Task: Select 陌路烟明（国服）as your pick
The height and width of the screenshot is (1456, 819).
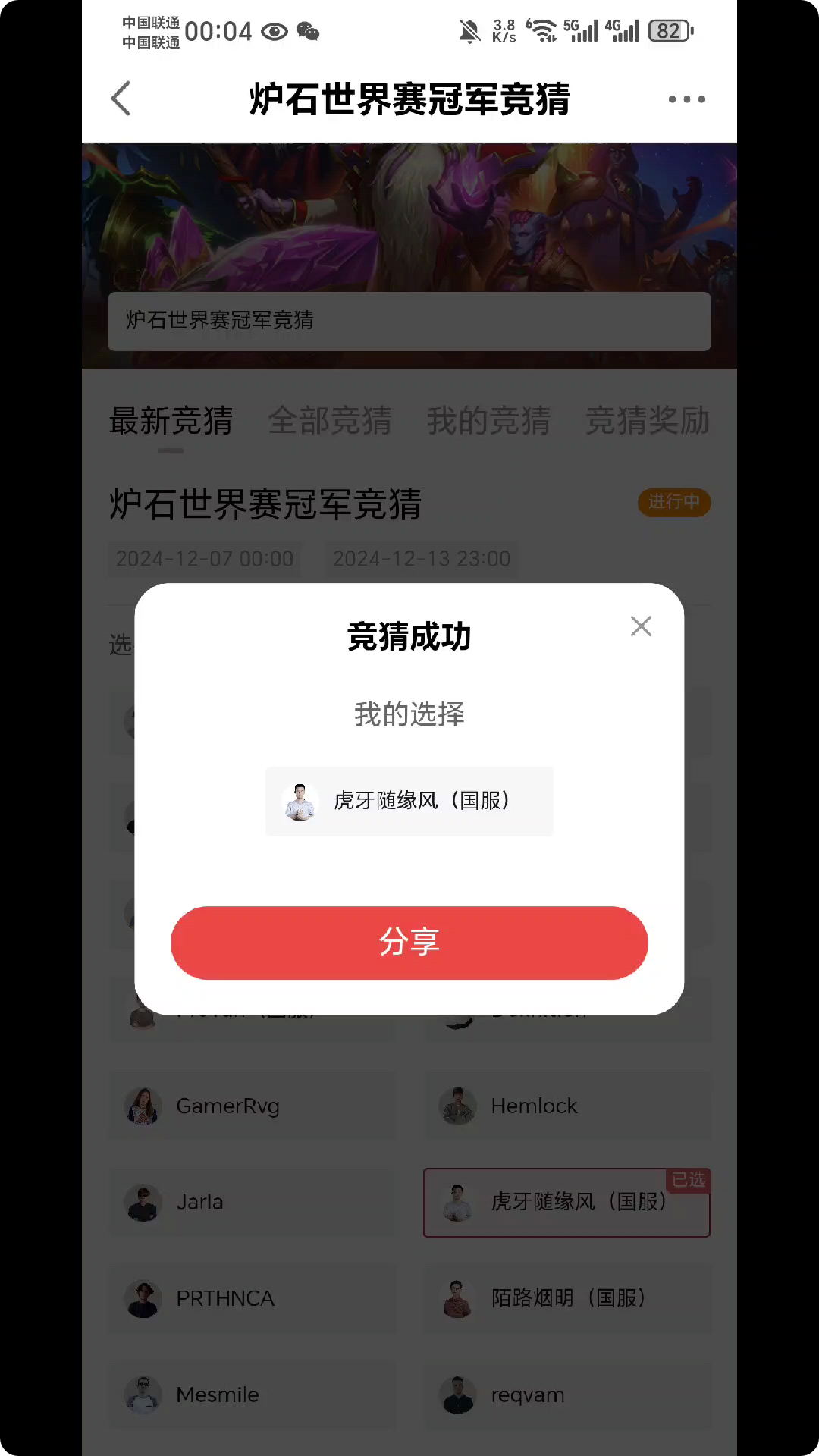Action: pos(566,1298)
